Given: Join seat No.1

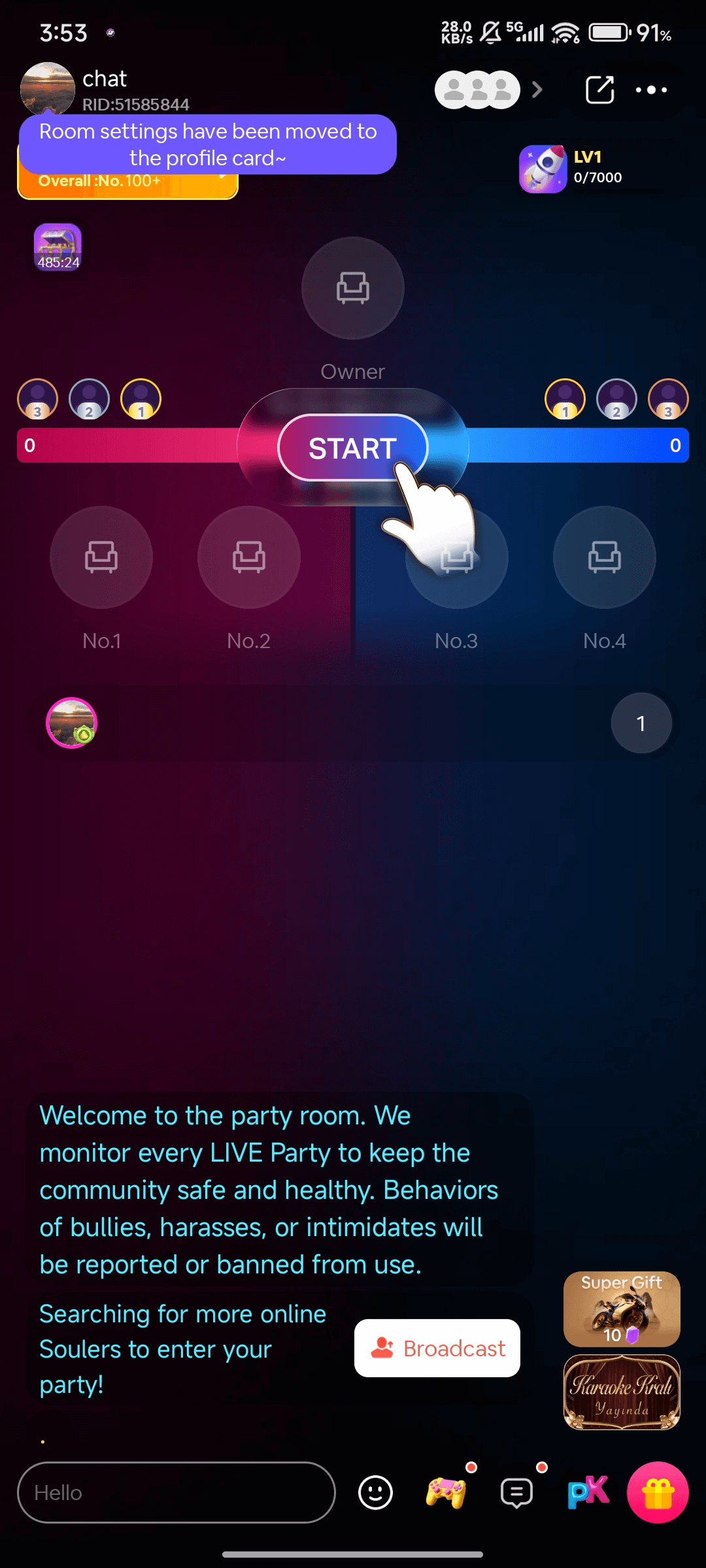Looking at the screenshot, I should 101,557.
